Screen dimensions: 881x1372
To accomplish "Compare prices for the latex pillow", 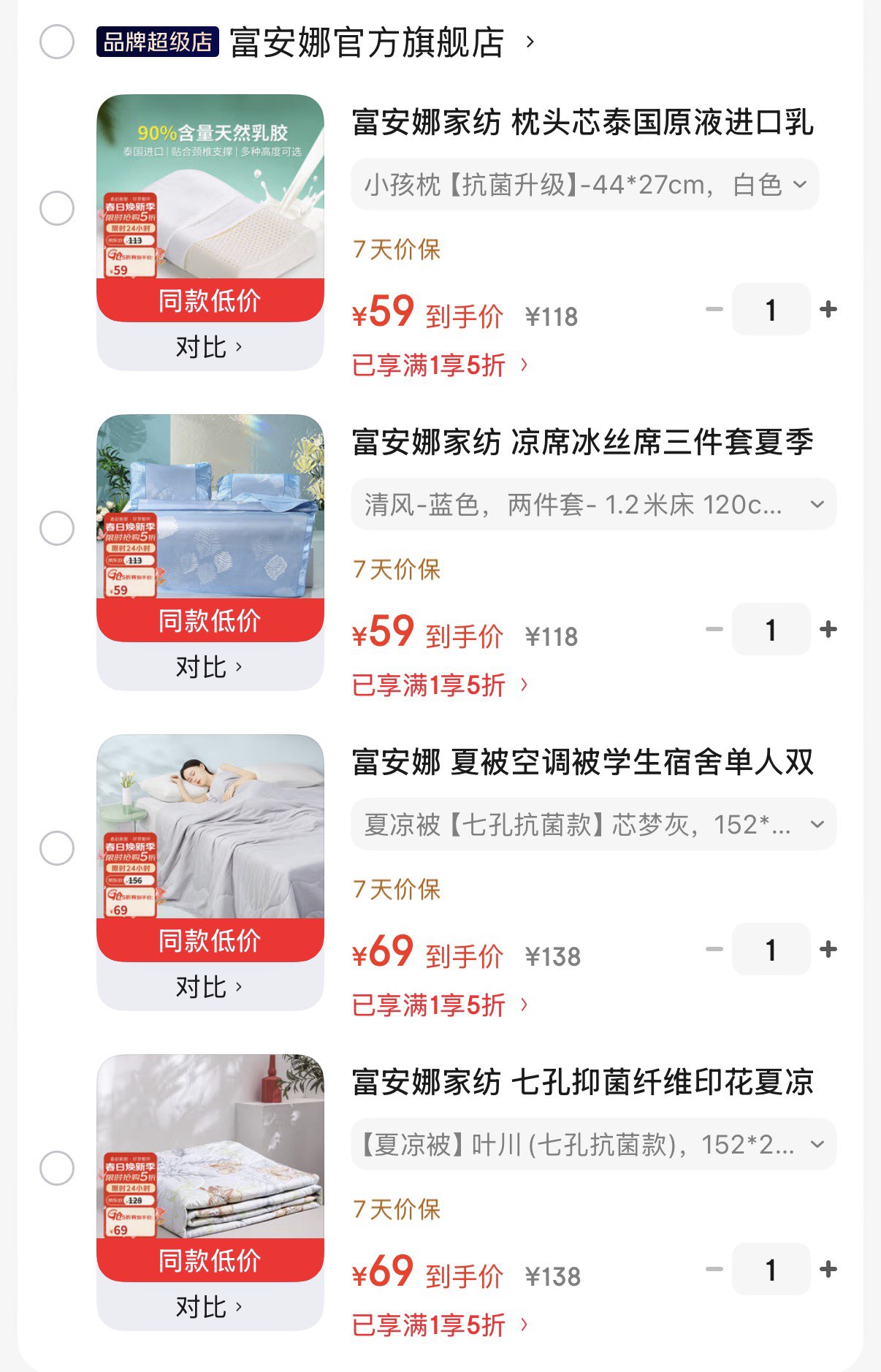I will (x=209, y=347).
